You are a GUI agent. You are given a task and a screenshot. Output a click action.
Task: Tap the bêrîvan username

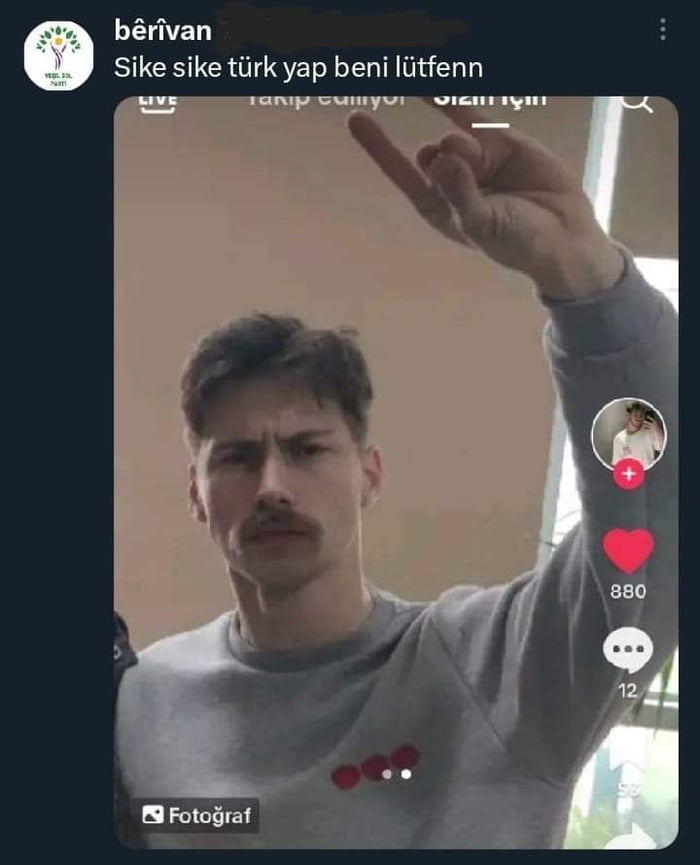163,30
